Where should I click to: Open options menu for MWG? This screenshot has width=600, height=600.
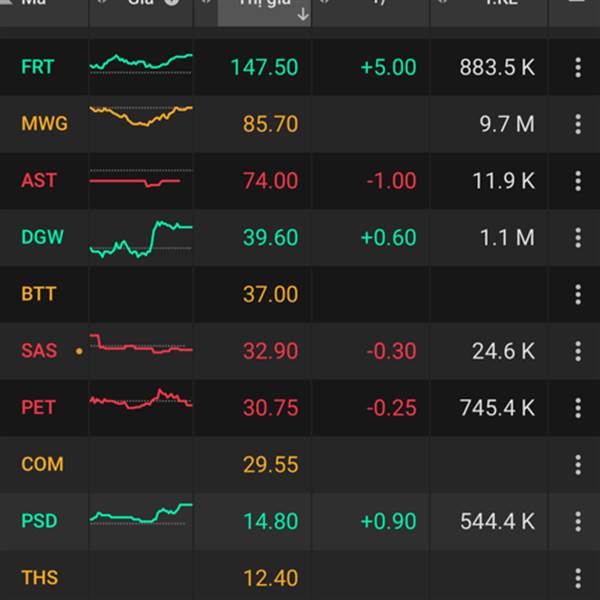point(578,124)
